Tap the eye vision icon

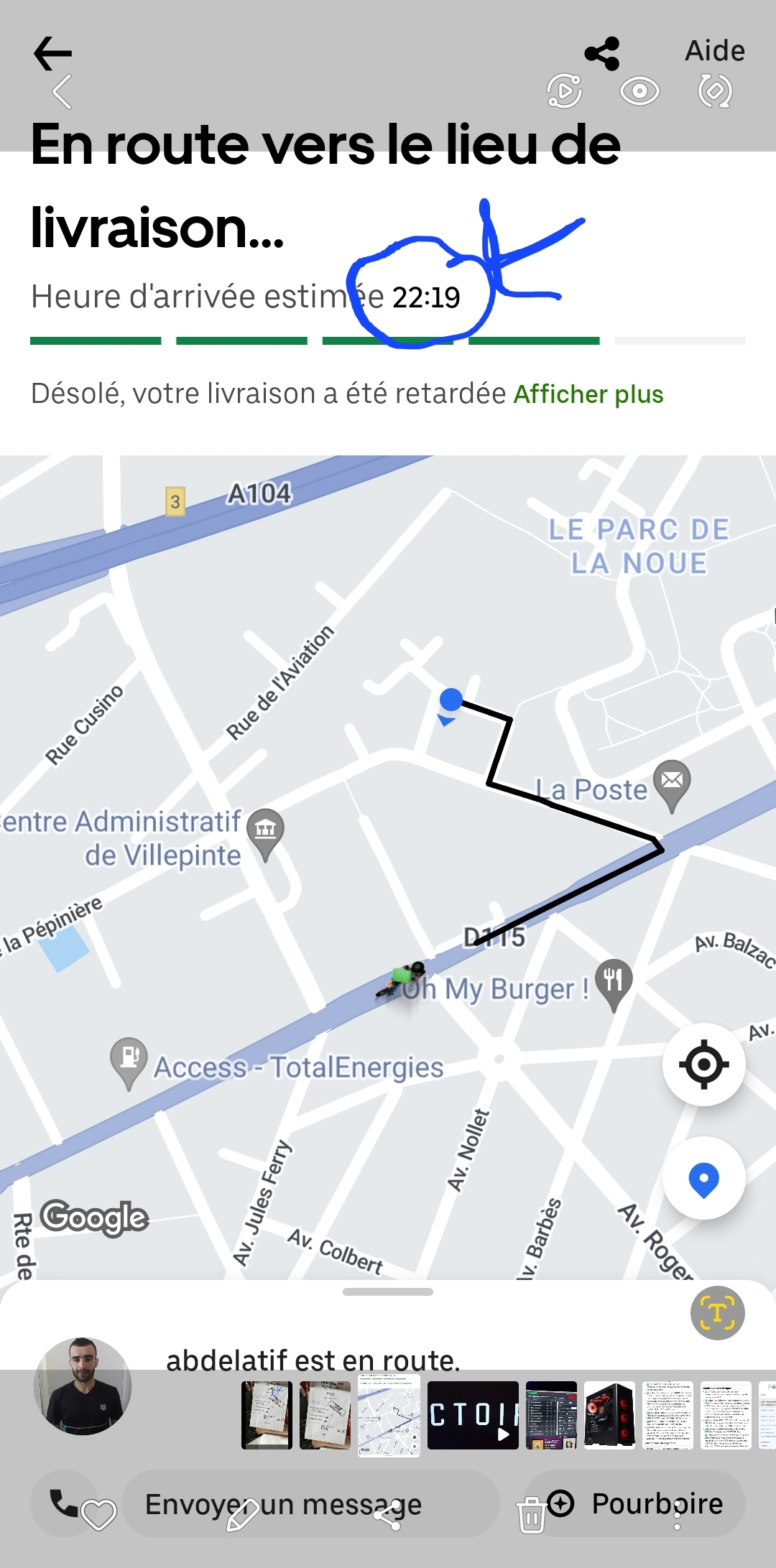[639, 91]
